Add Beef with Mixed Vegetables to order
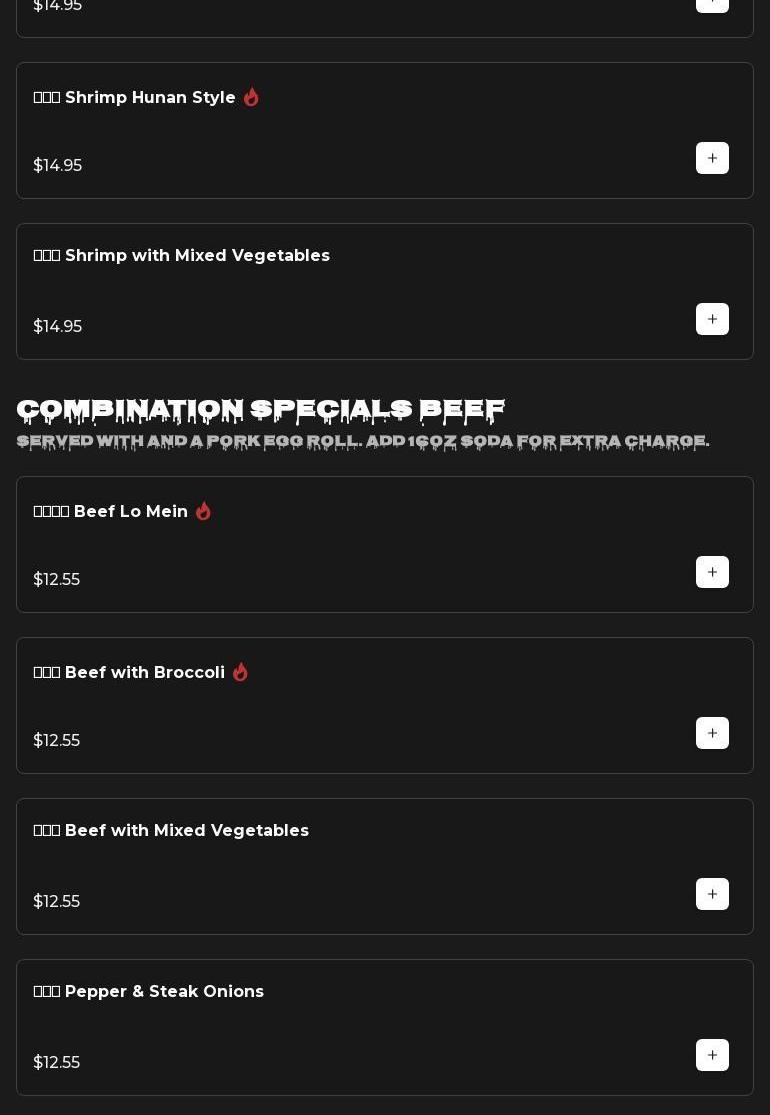770x1115 pixels. (712, 894)
